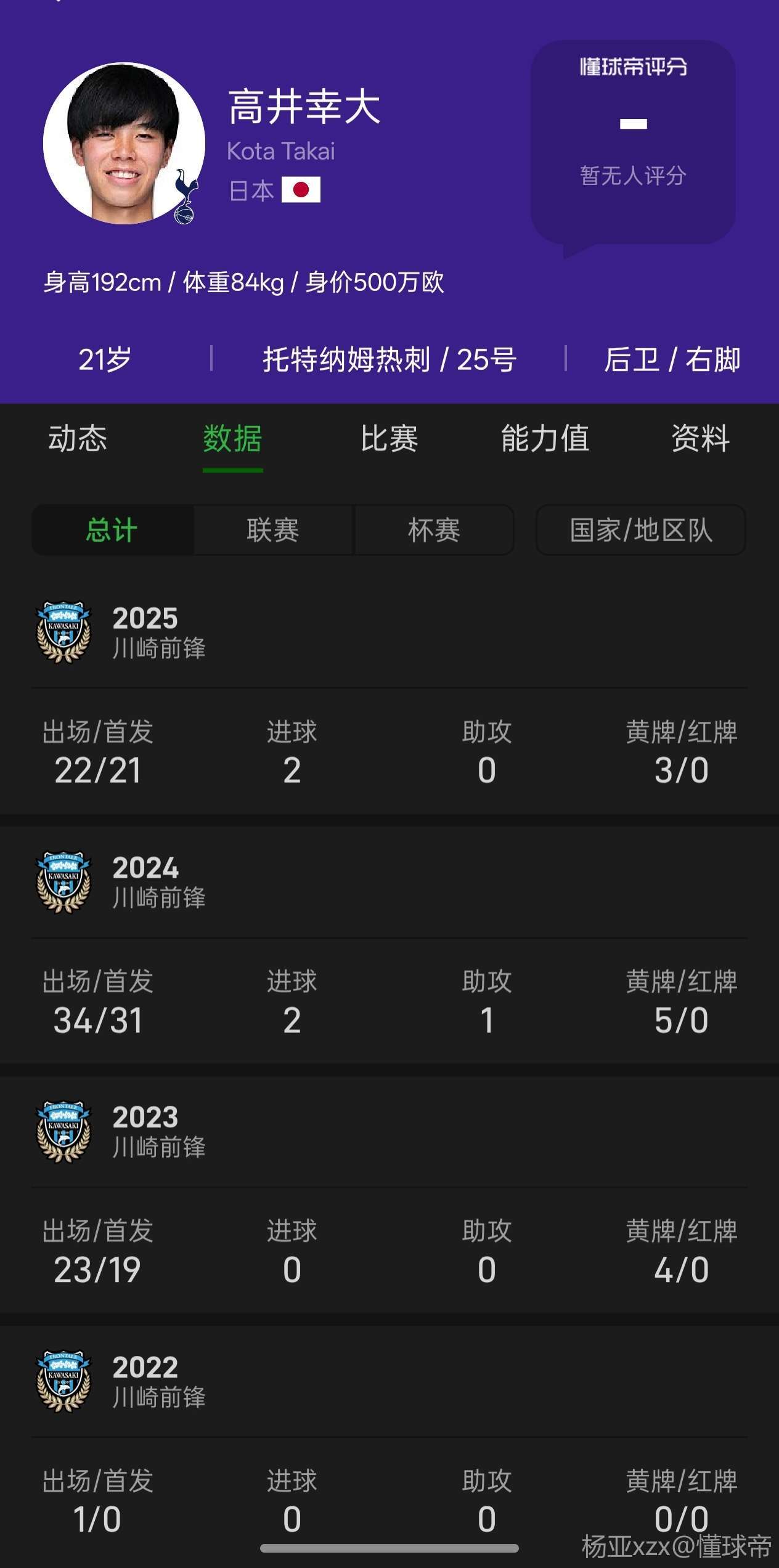
Task: Show 国家/地区队 stats
Action: 641,530
